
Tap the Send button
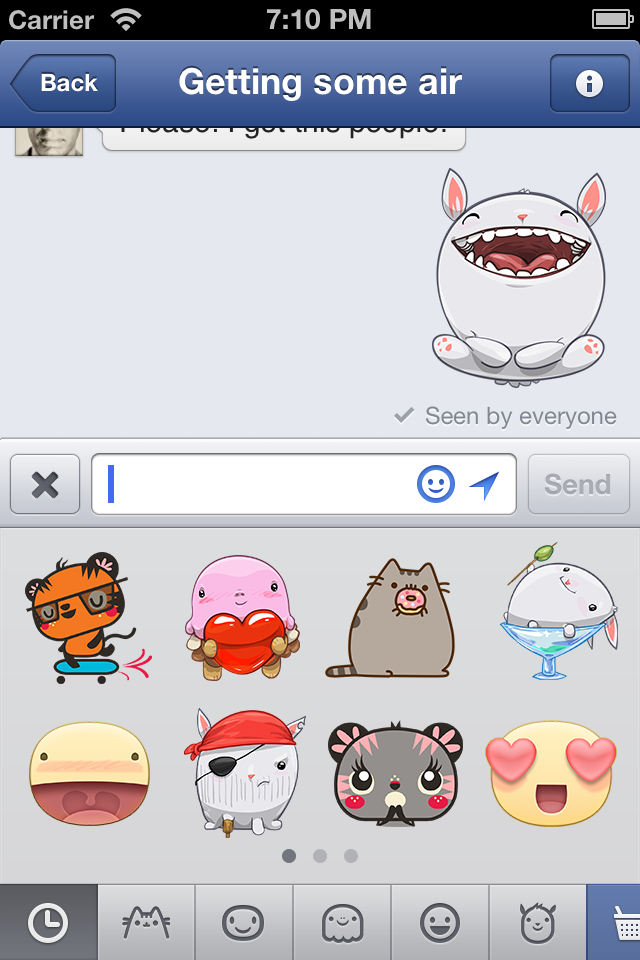click(578, 485)
